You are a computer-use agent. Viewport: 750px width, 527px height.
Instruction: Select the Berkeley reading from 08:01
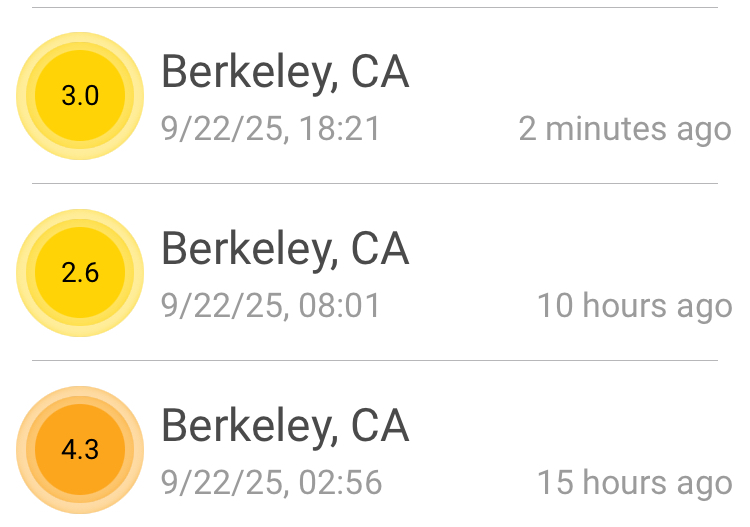[375, 273]
